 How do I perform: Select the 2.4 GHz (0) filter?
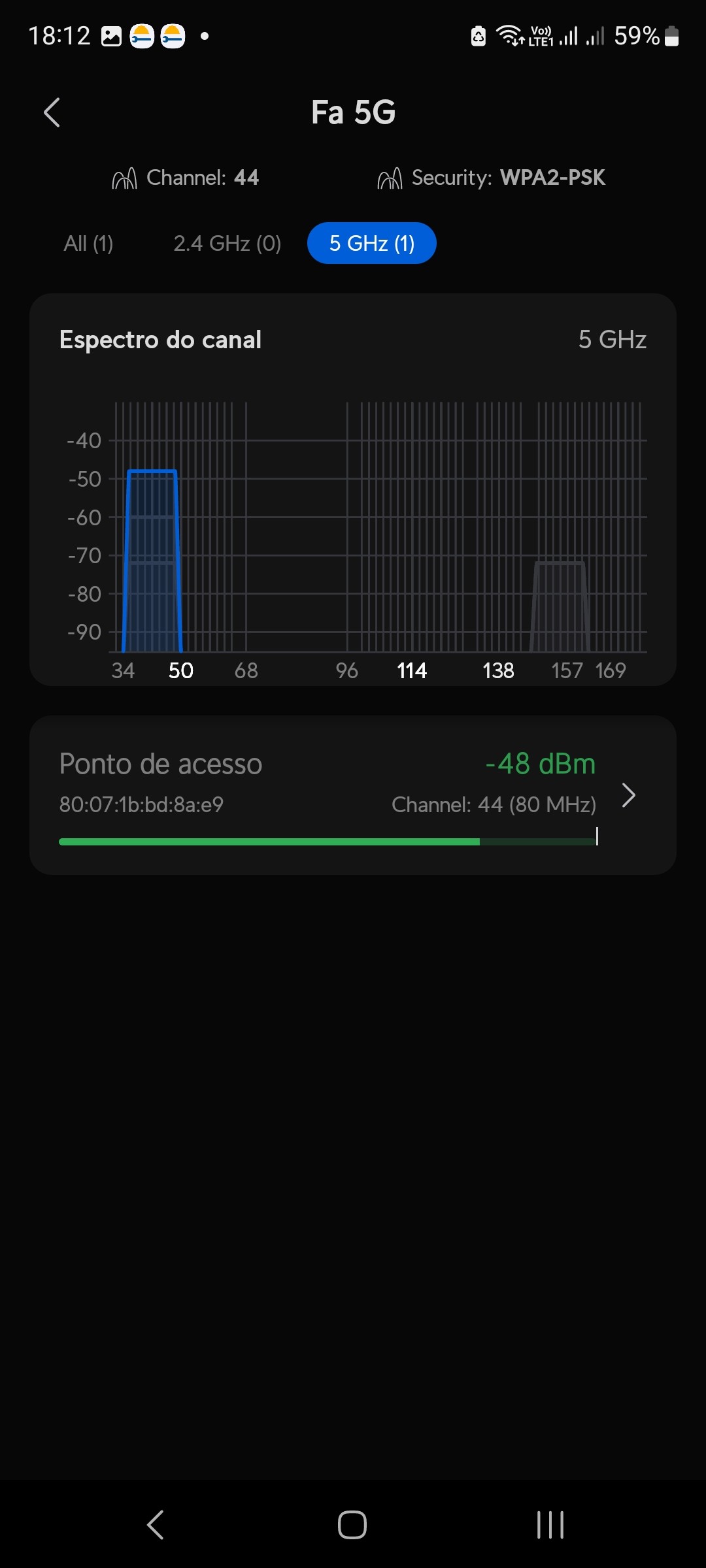point(227,244)
